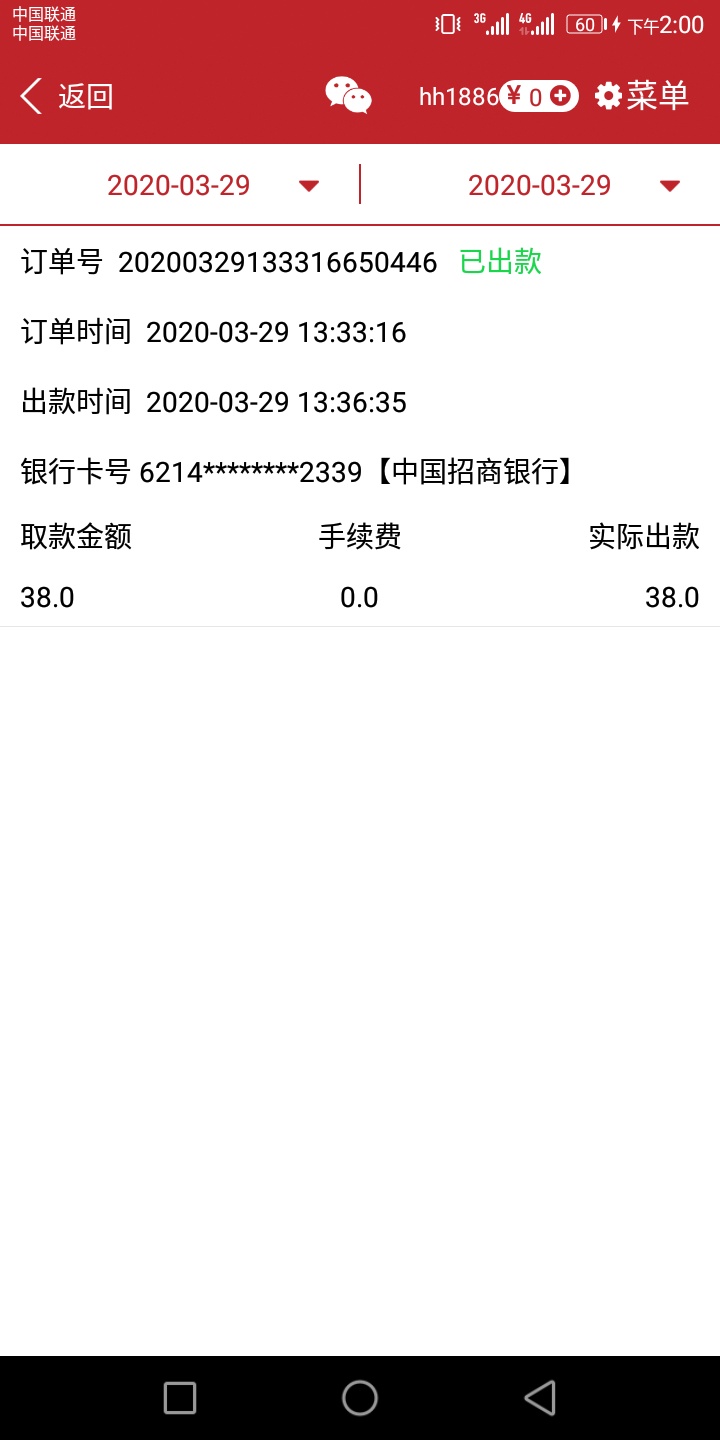Go back with the 返回 button
The height and width of the screenshot is (1440, 720).
[x=66, y=97]
